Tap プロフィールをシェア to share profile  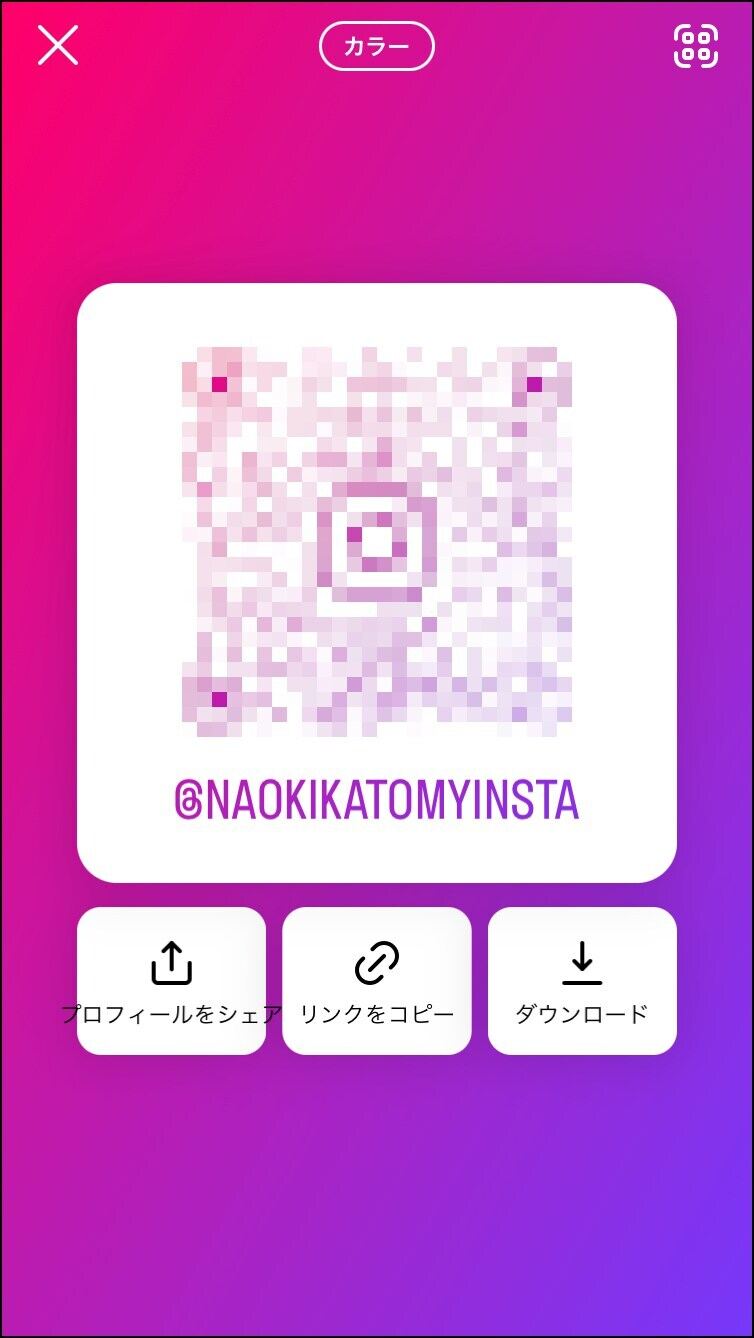click(172, 981)
